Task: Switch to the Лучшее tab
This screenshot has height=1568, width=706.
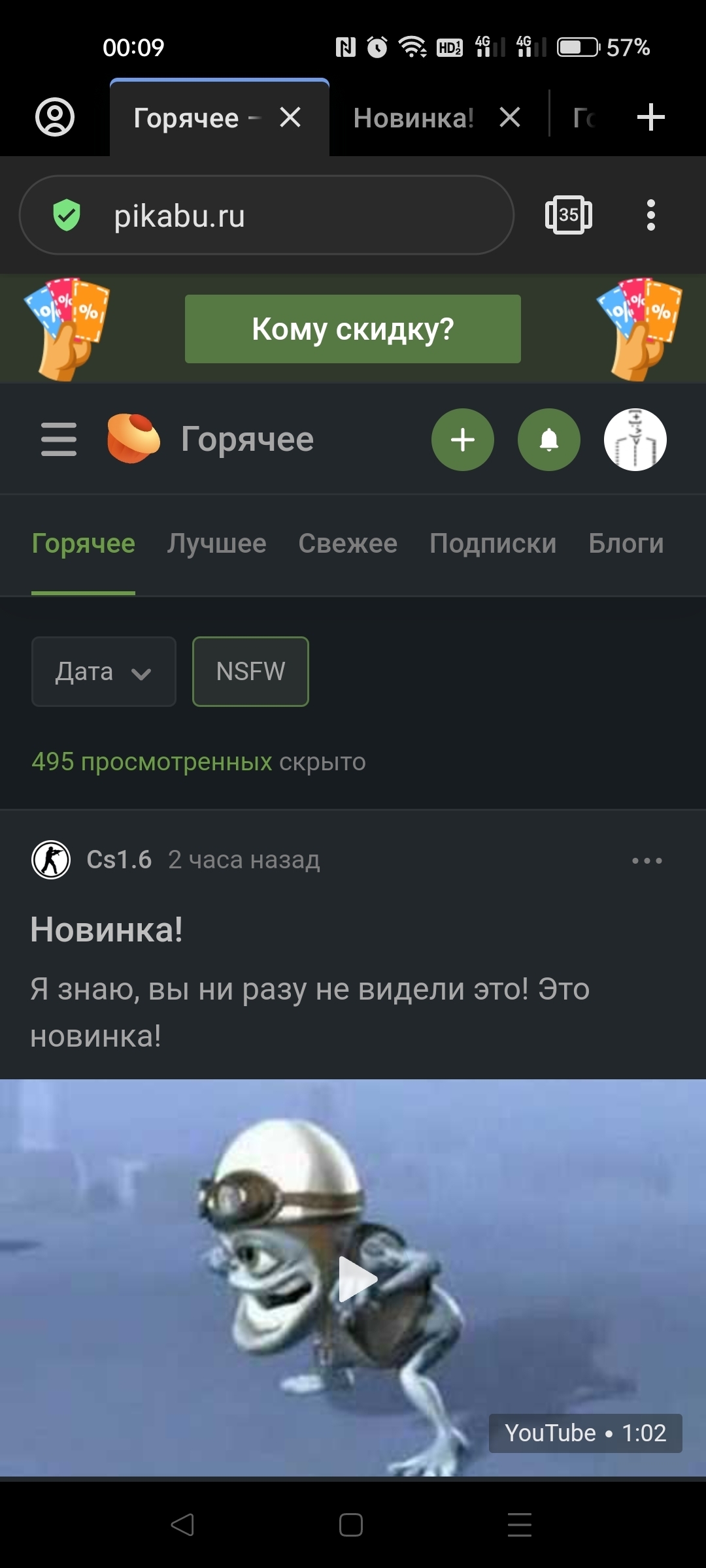Action: pyautogui.click(x=216, y=544)
